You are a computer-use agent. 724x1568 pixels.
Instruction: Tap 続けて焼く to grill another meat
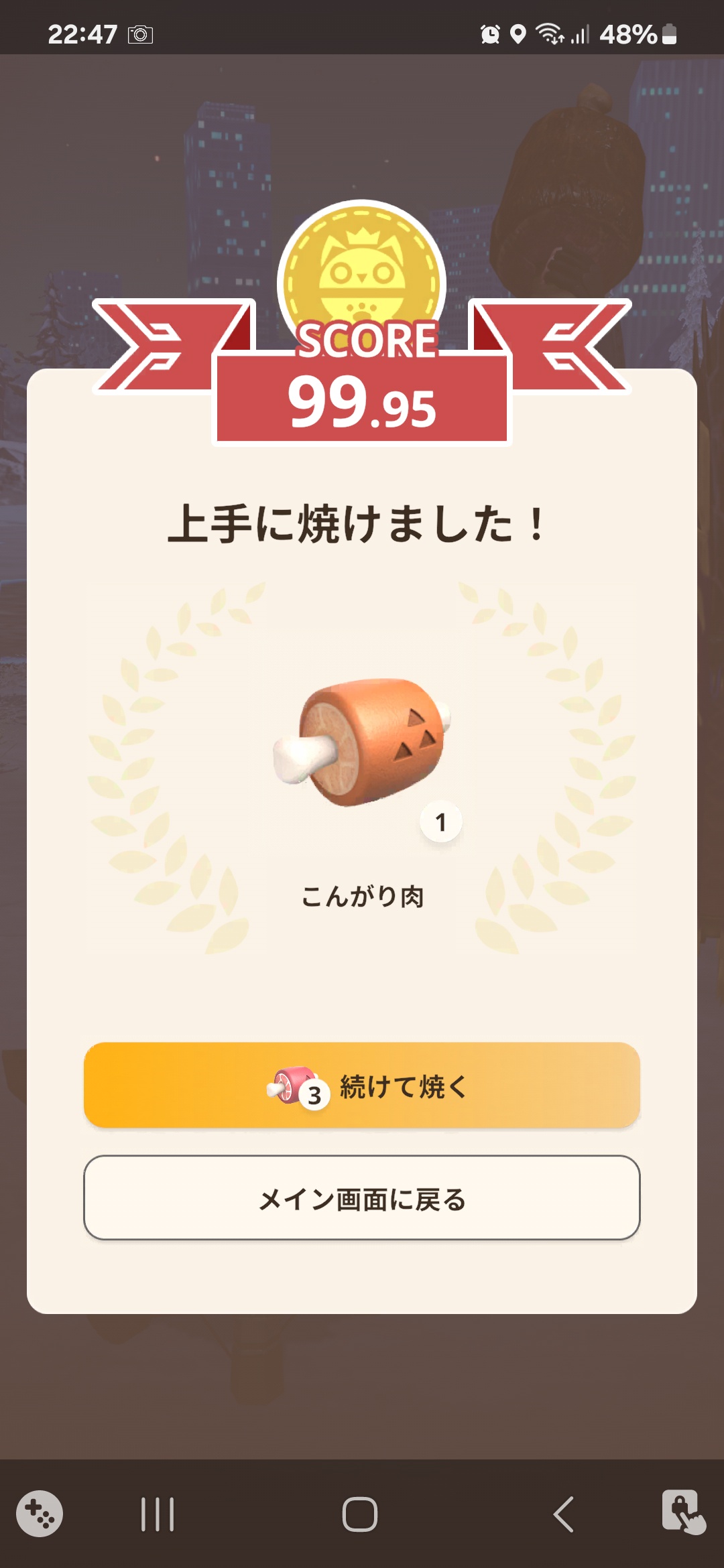point(362,1085)
